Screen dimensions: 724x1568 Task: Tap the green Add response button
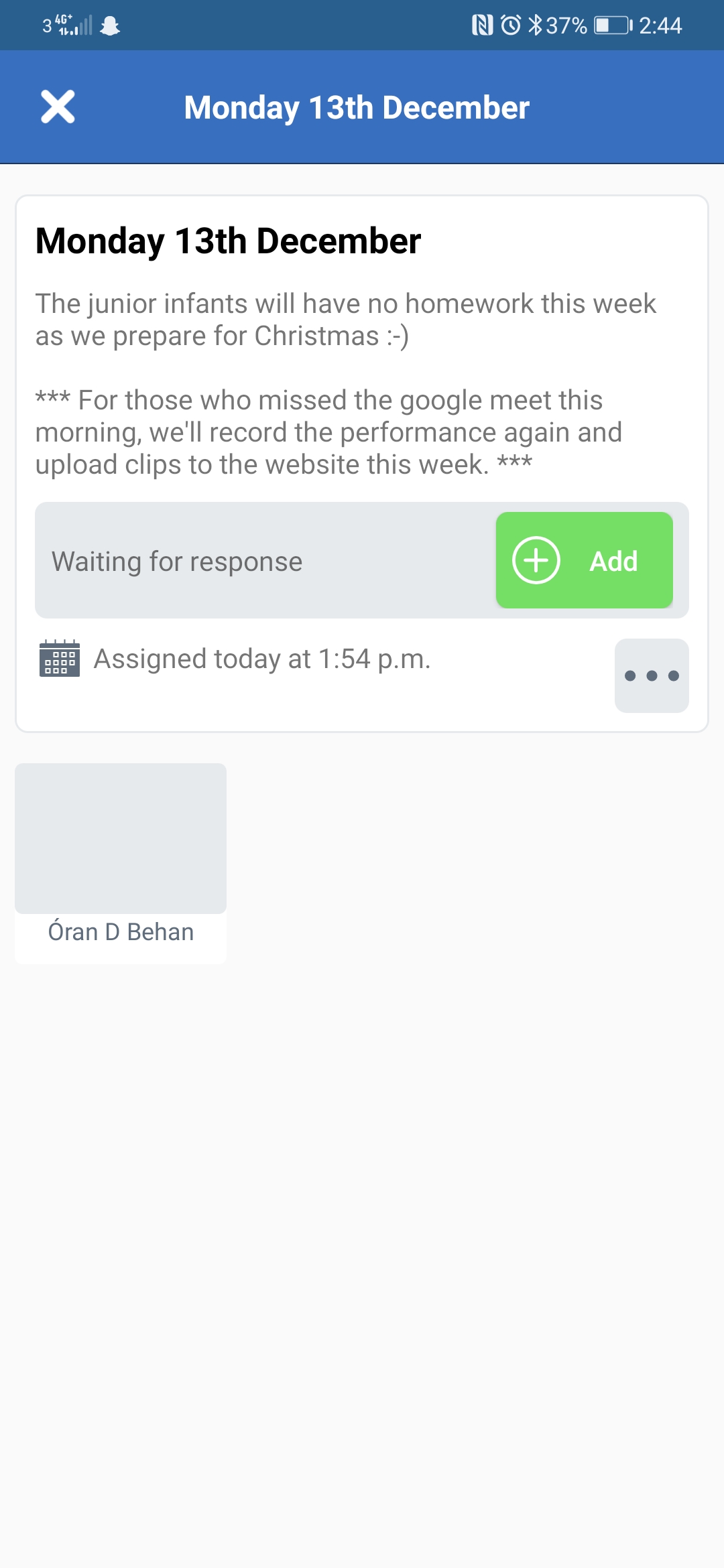click(584, 560)
